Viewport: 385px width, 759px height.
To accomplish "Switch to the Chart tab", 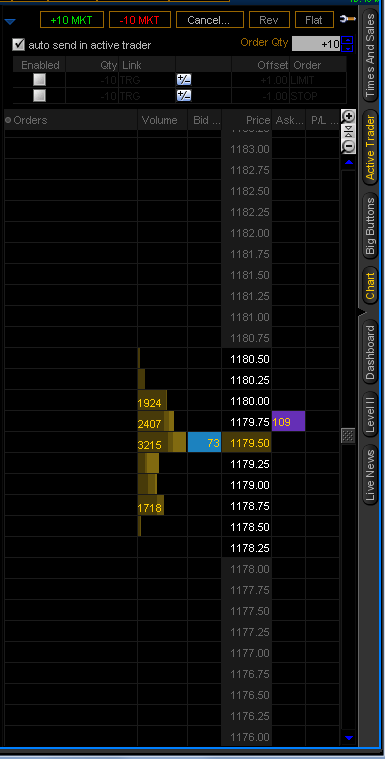I will (370, 286).
